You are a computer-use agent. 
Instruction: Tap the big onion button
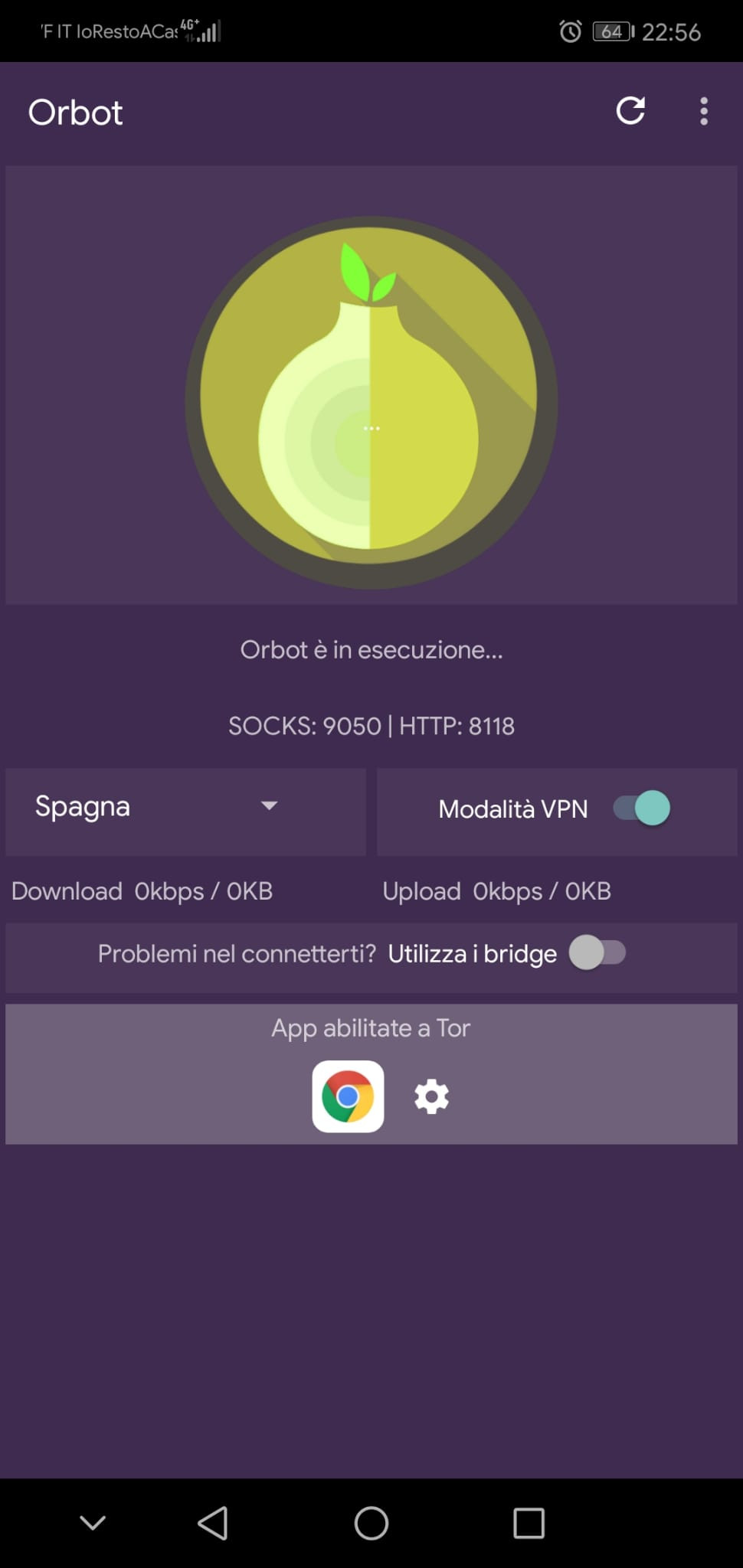pyautogui.click(x=371, y=402)
